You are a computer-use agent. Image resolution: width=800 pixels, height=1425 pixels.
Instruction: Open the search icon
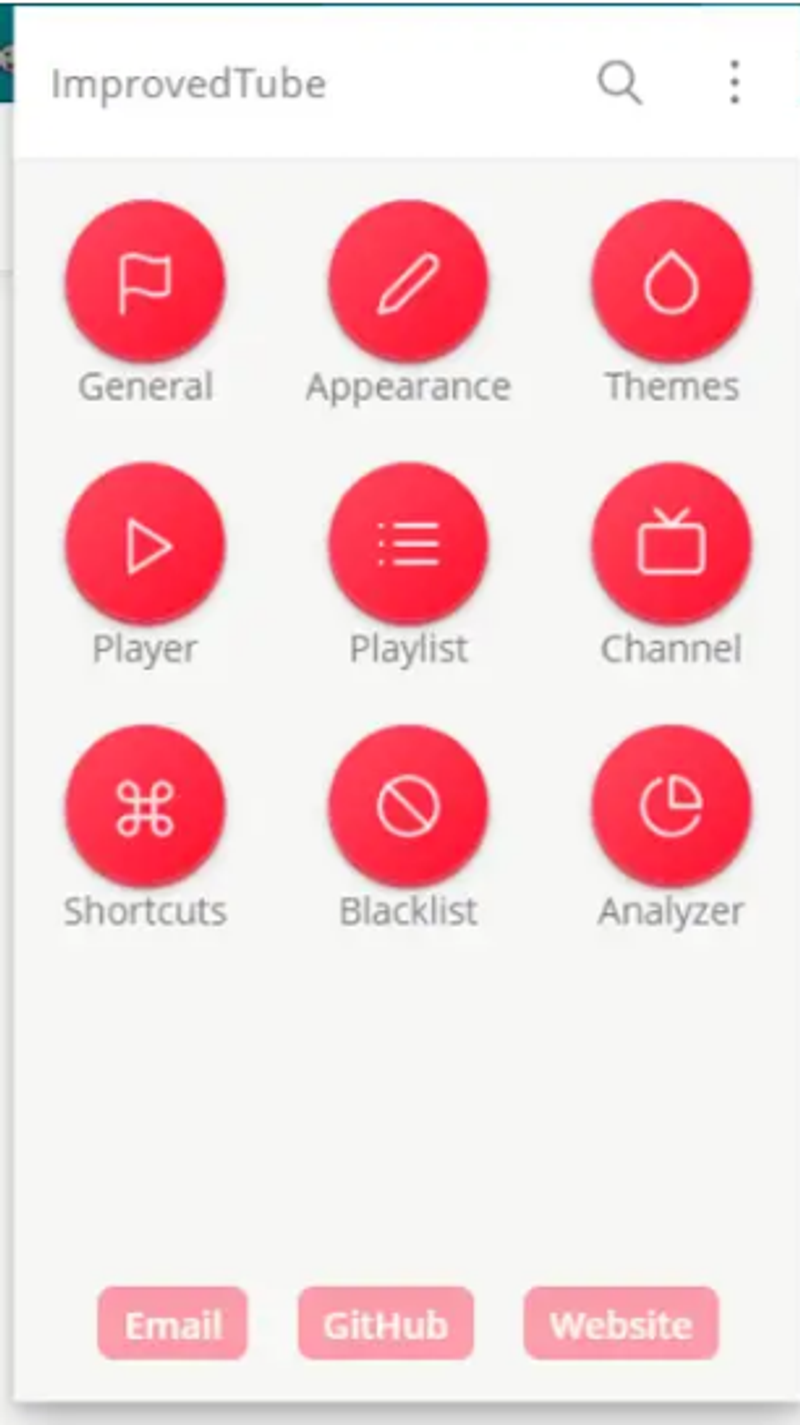619,83
